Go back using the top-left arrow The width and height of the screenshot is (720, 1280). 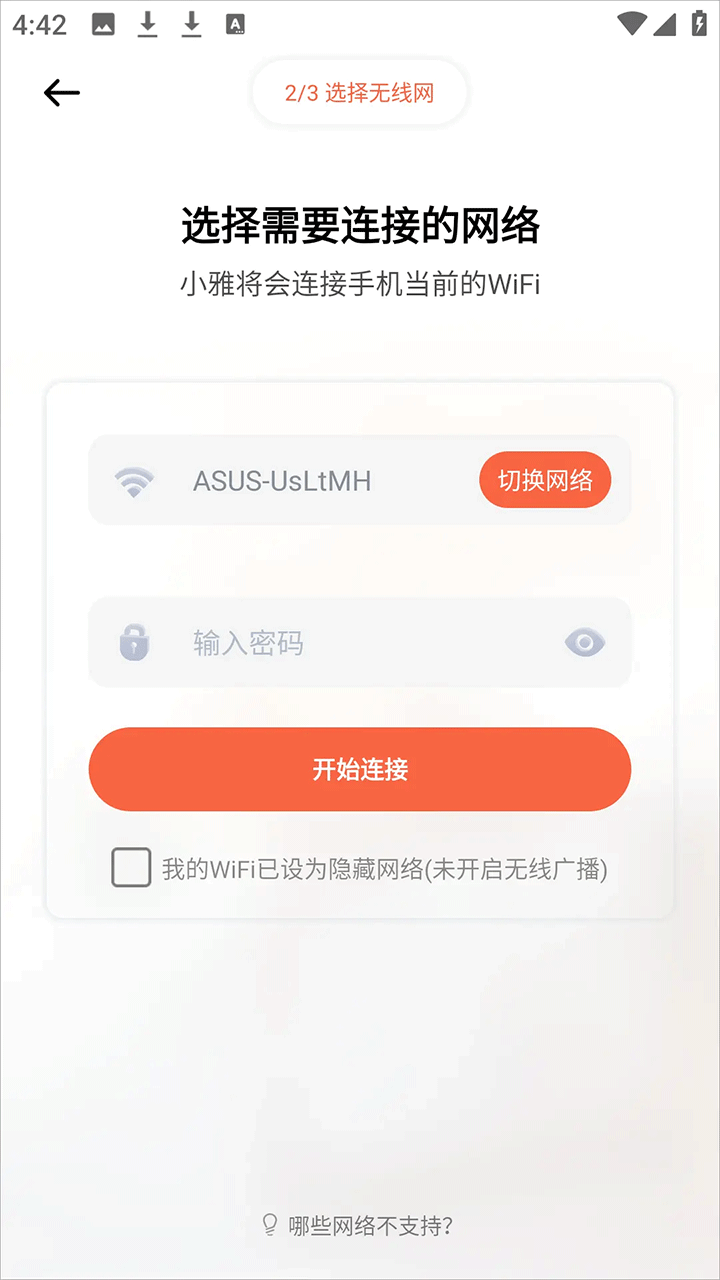pyautogui.click(x=61, y=93)
